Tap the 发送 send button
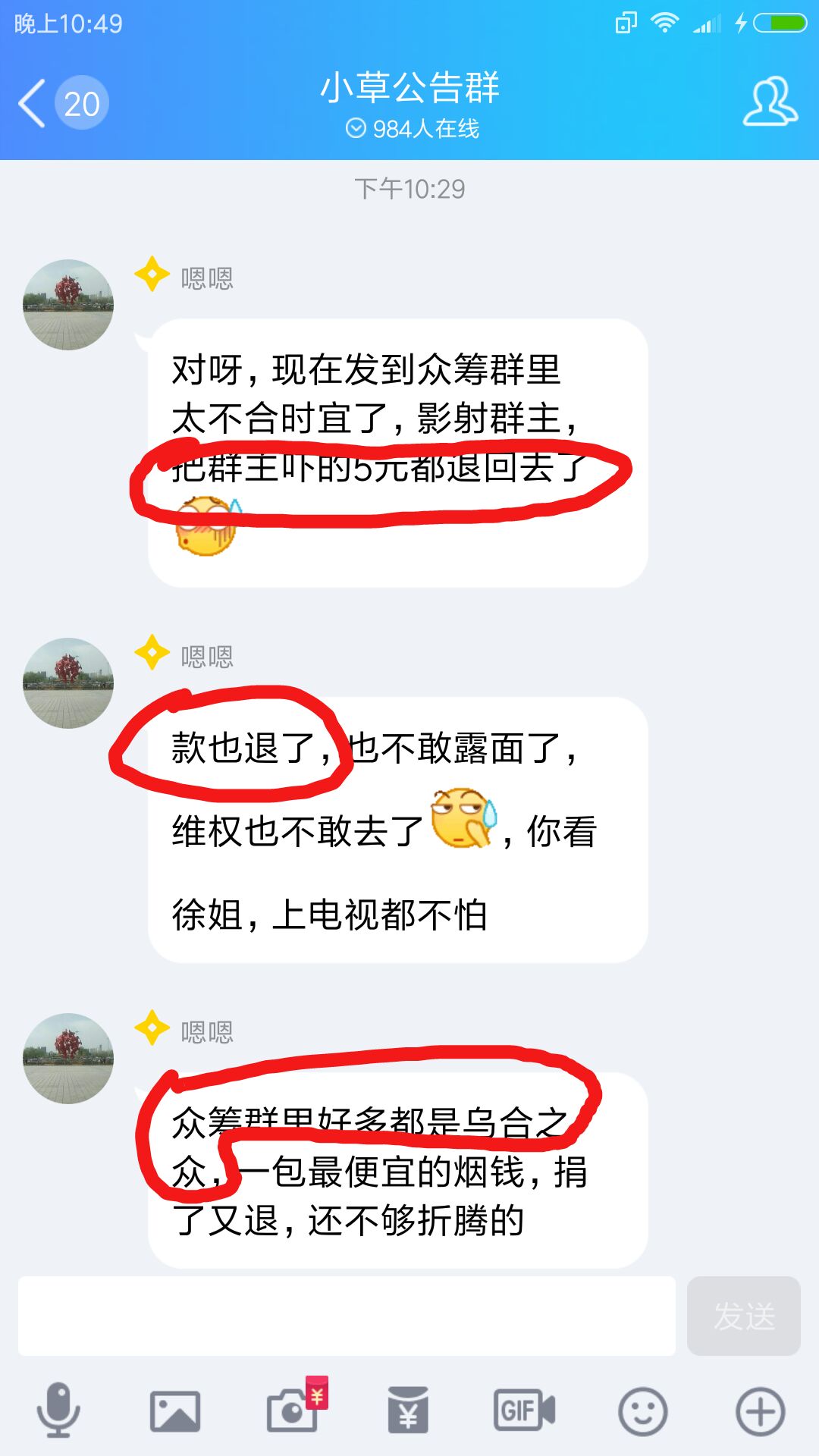819x1456 pixels. click(743, 1316)
